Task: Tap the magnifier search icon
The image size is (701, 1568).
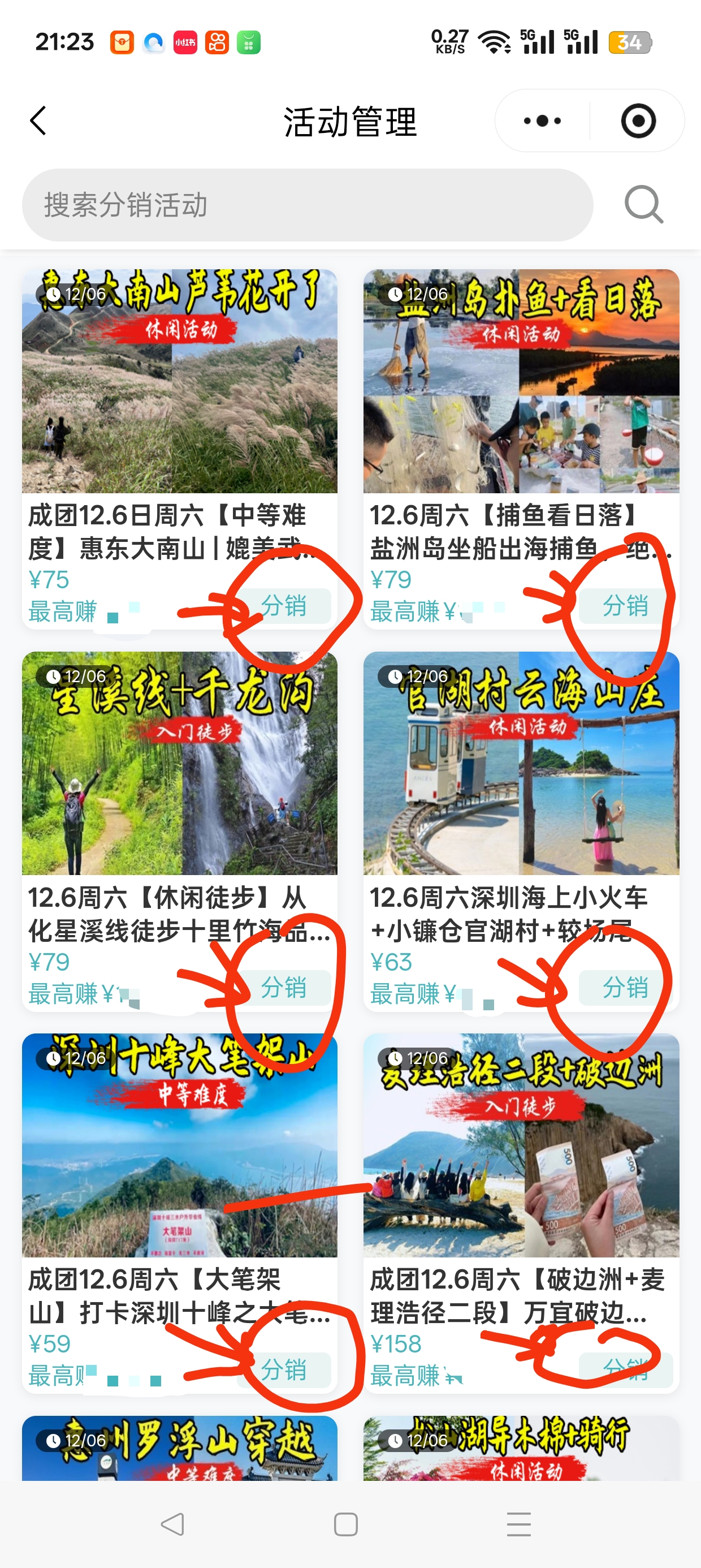Action: 644,205
